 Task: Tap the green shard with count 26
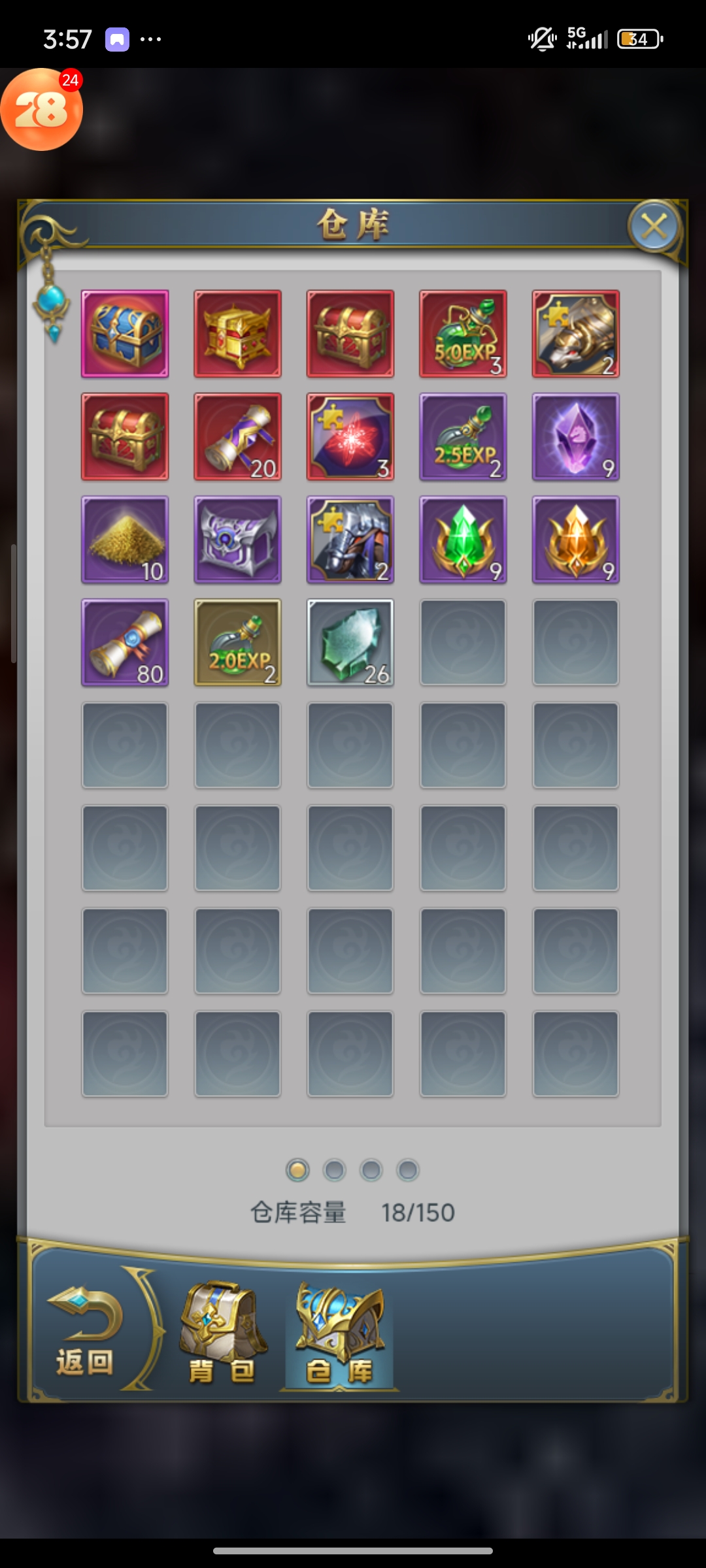pyautogui.click(x=350, y=642)
